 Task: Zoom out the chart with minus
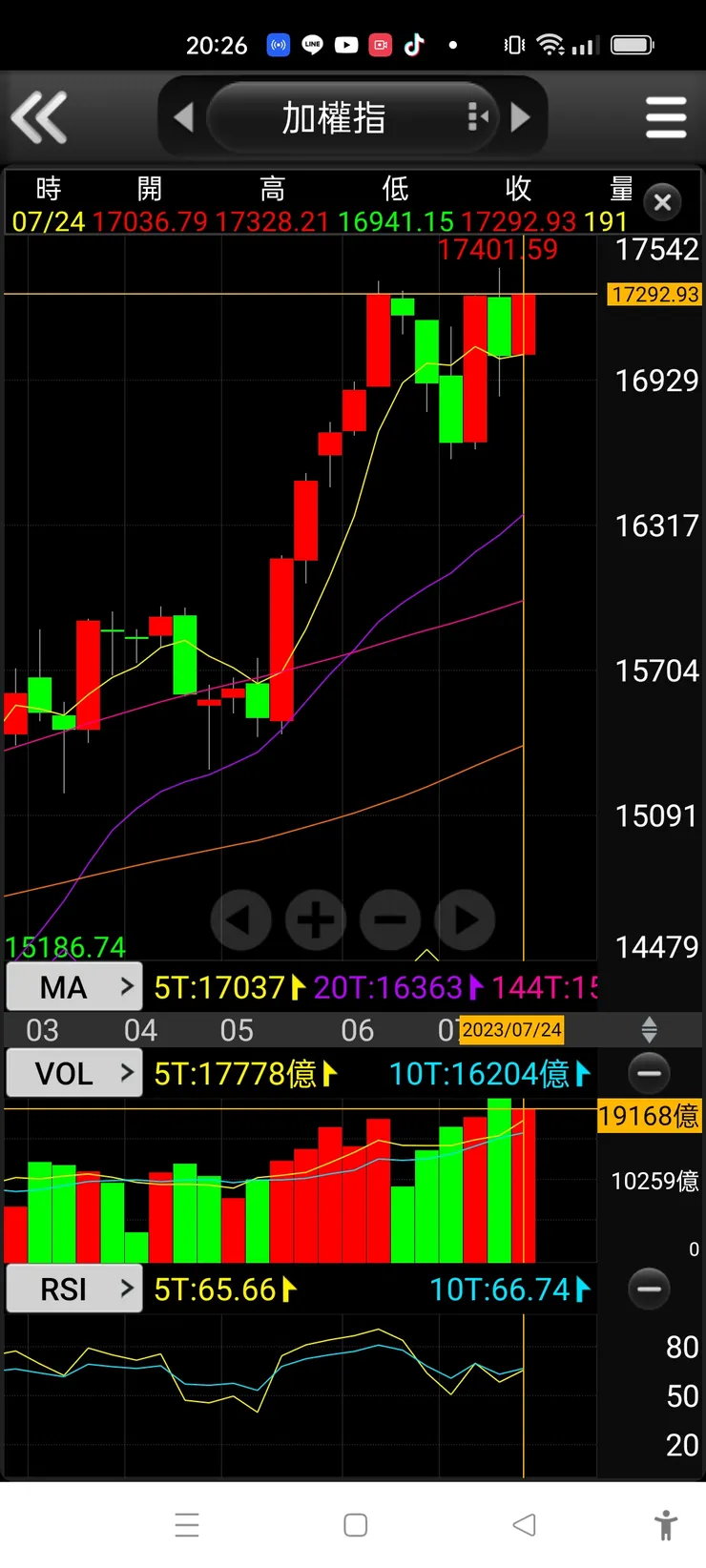[x=390, y=920]
